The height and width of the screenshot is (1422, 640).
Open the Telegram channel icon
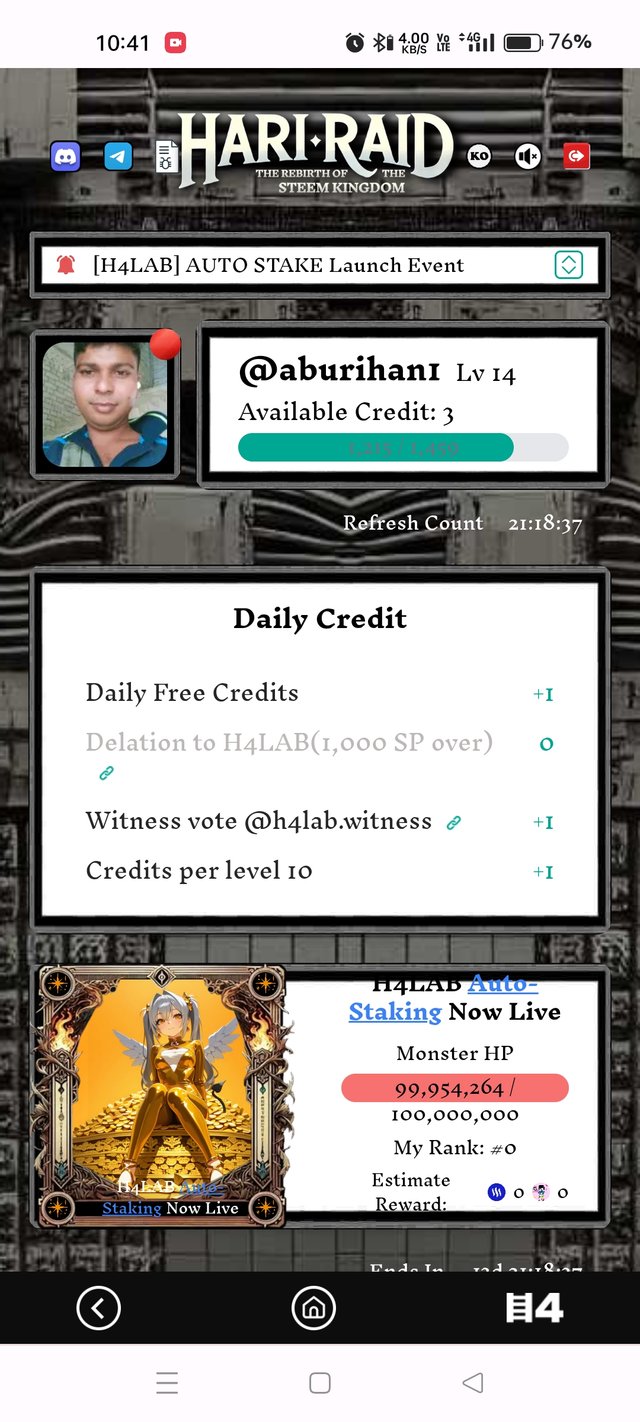click(118, 156)
